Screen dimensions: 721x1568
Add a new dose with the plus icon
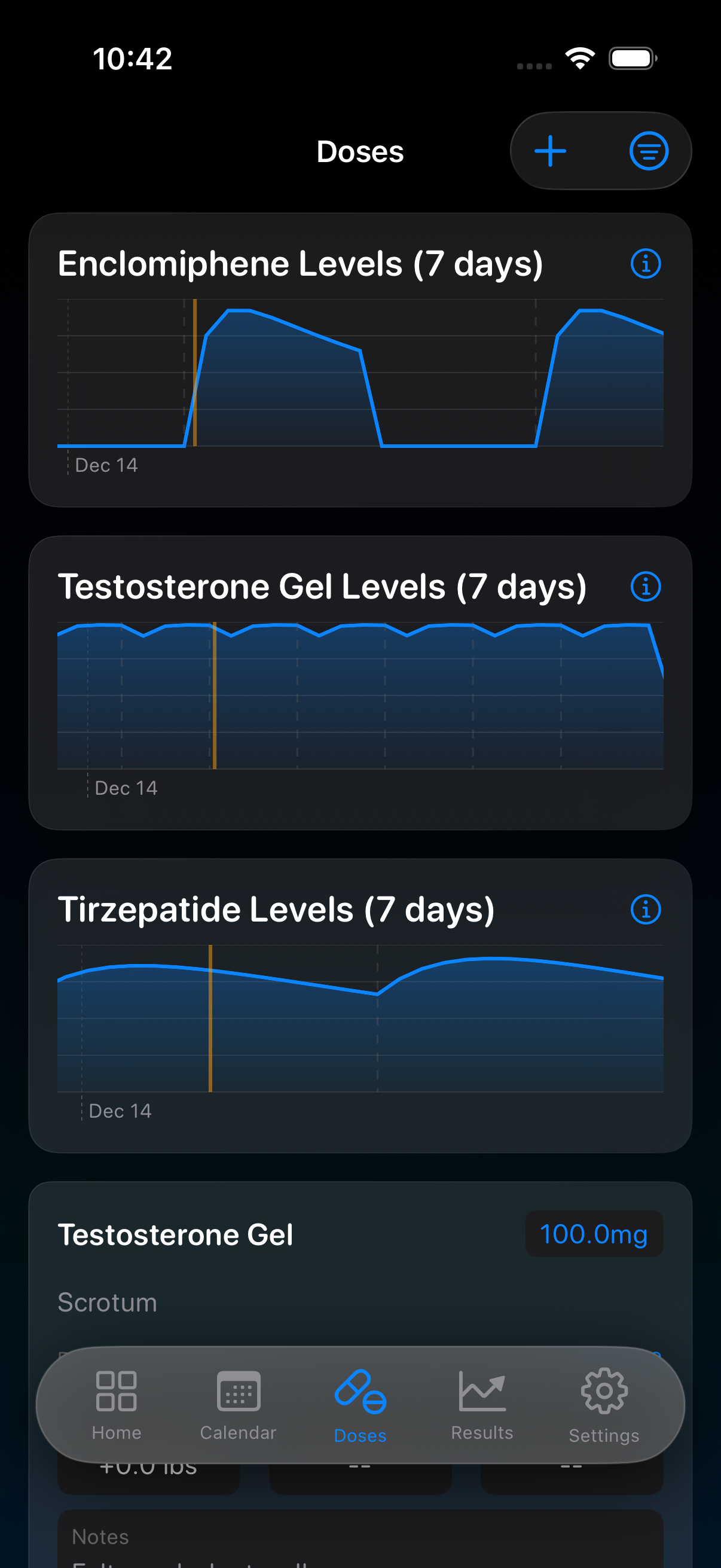coord(549,151)
